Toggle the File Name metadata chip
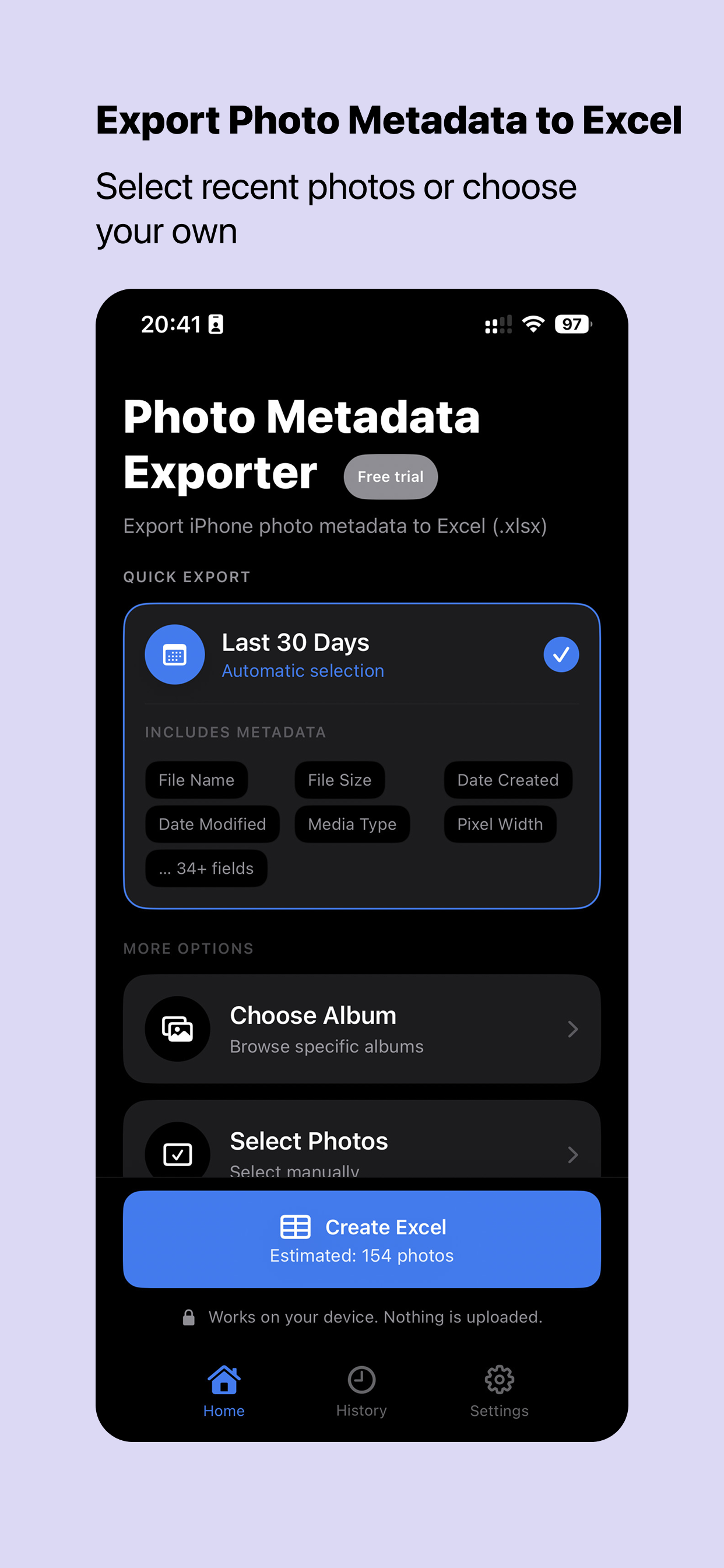This screenshot has width=724, height=1568. coord(196,780)
